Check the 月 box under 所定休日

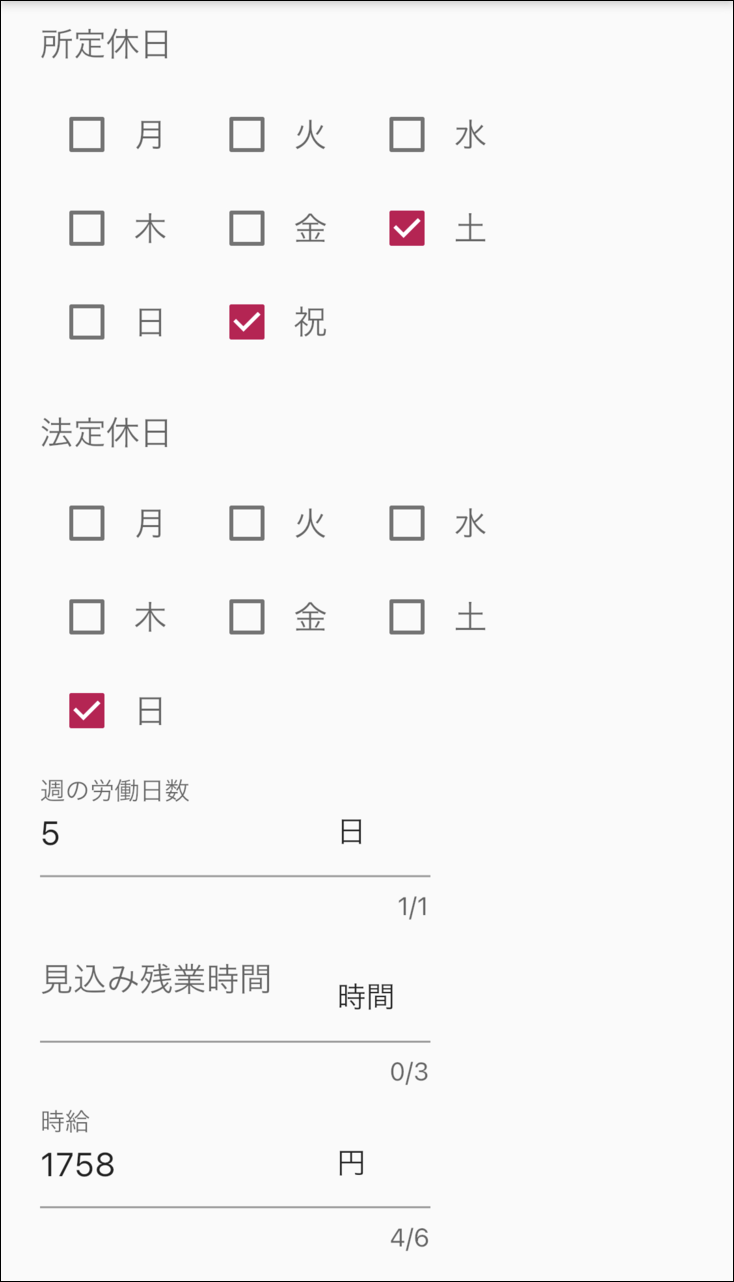[x=86, y=134]
